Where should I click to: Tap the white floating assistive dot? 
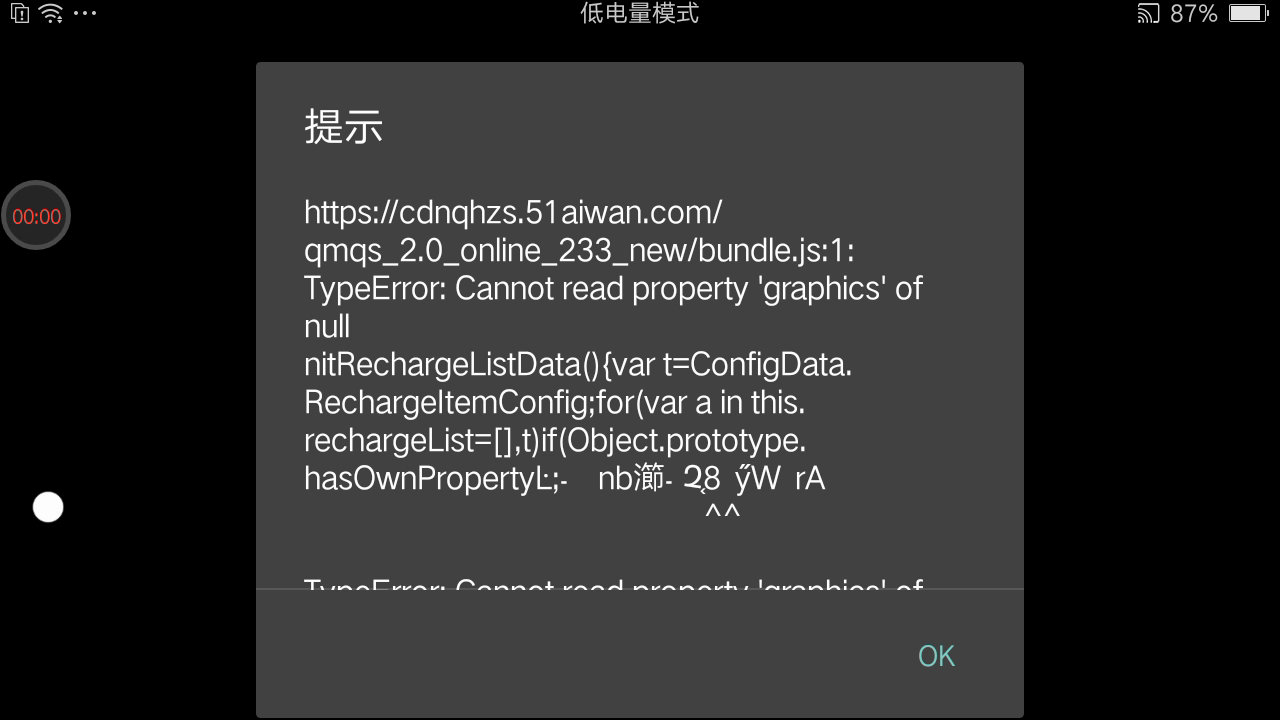click(x=48, y=508)
